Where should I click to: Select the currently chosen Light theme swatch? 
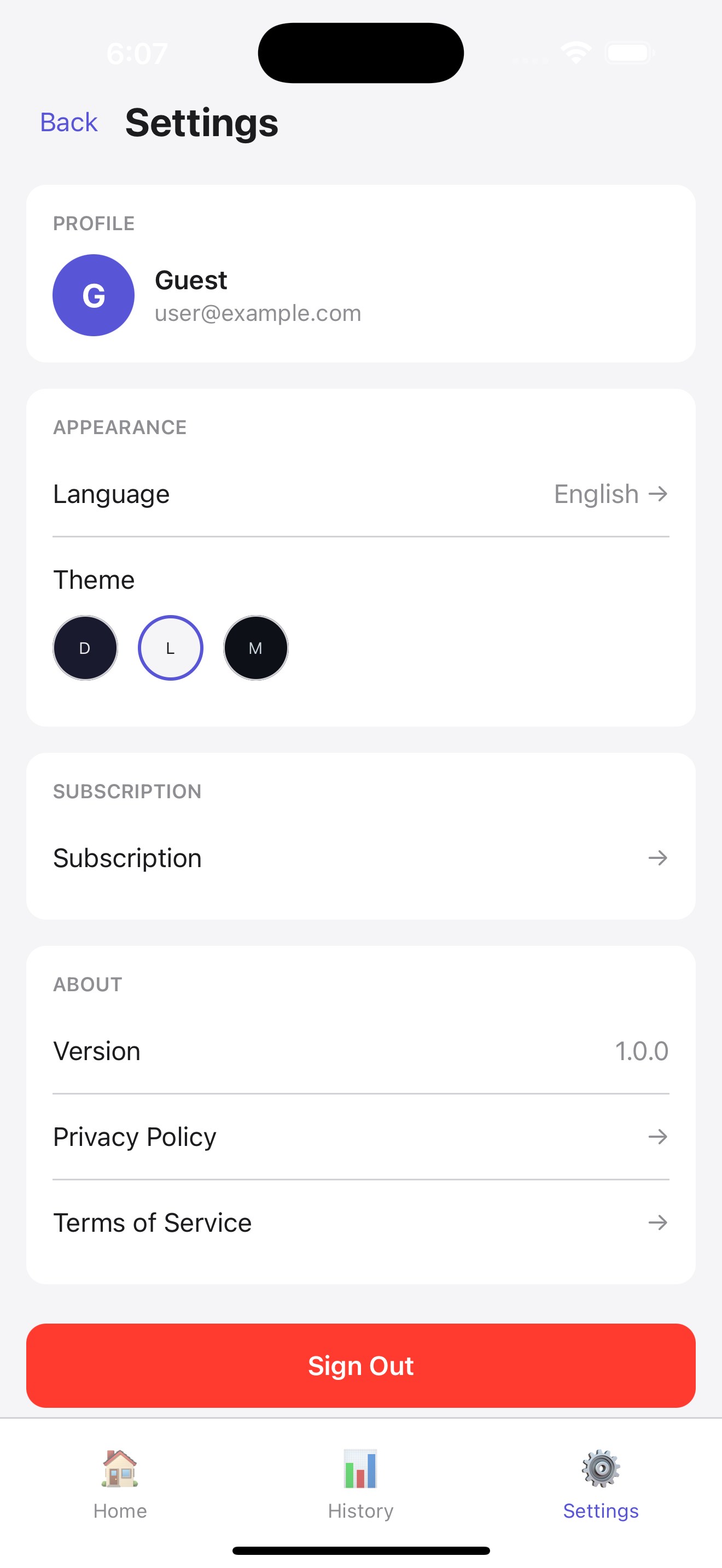coord(171,648)
